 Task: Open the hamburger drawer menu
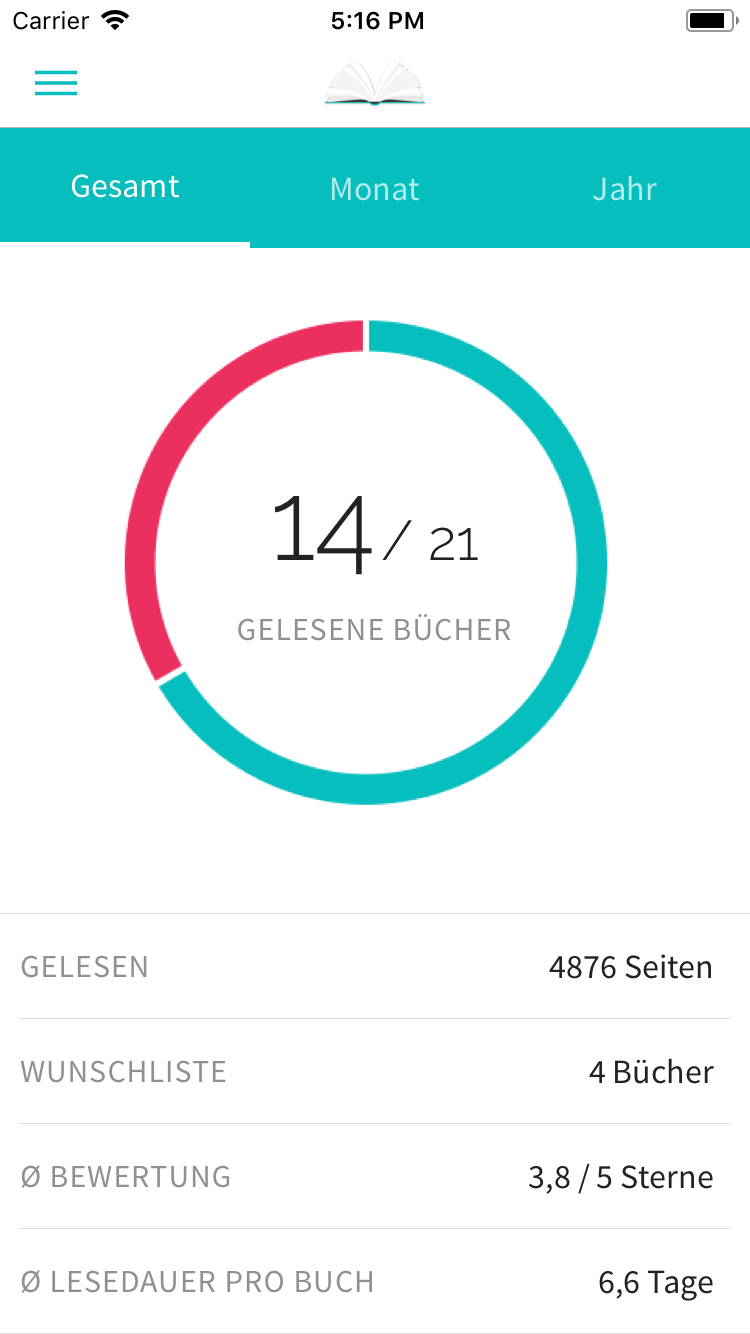pos(56,83)
